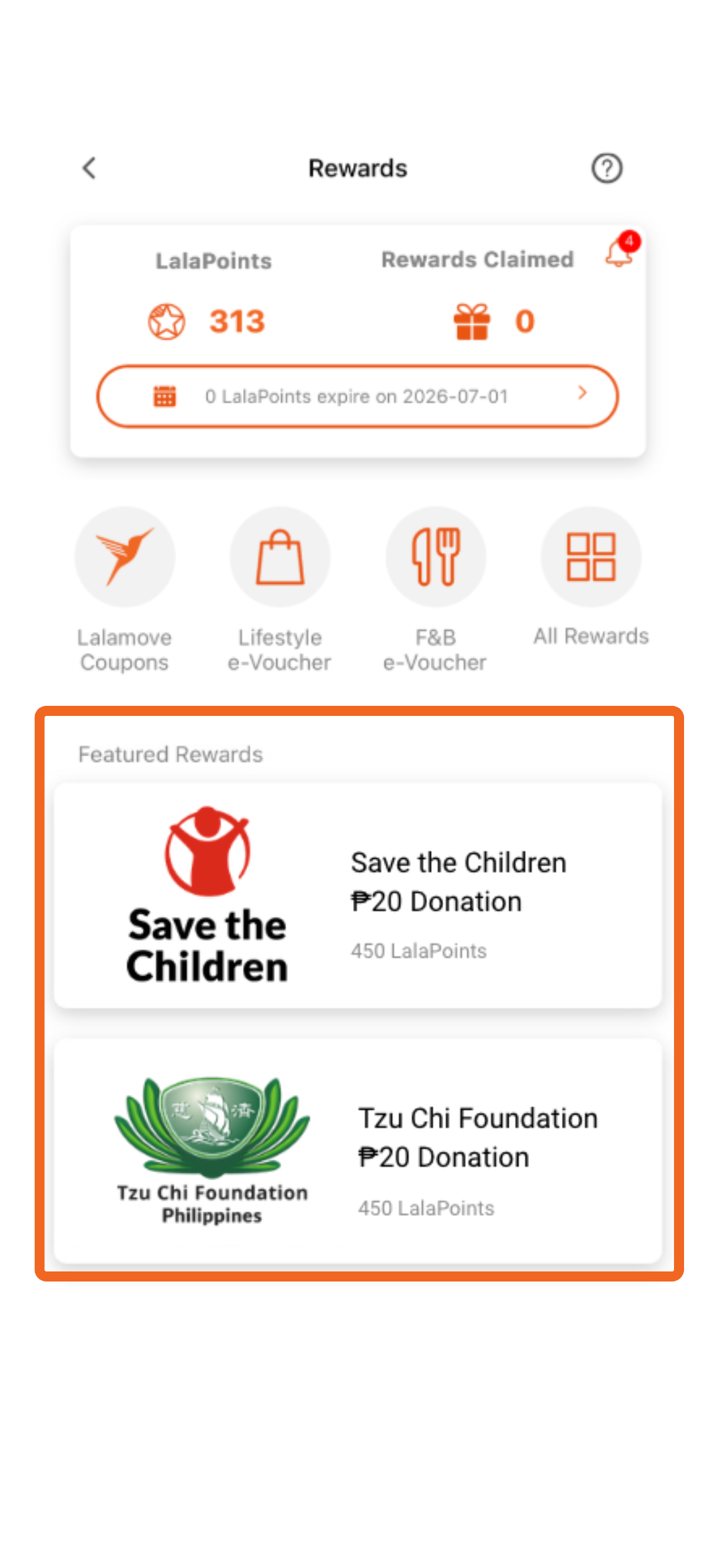
Task: Go back from the Rewards screen
Action: (x=89, y=168)
